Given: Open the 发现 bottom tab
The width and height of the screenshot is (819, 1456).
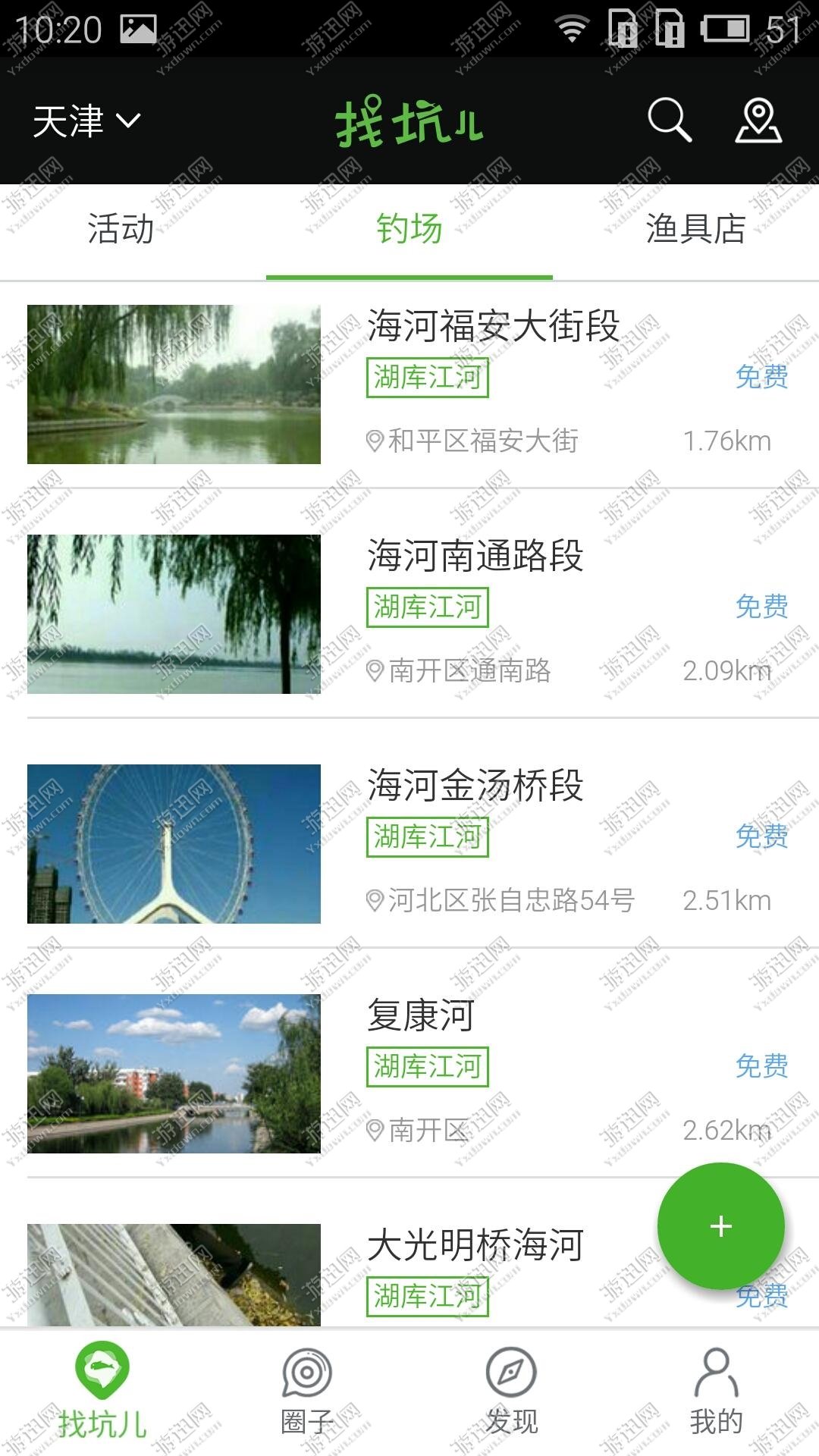Looking at the screenshot, I should pyautogui.click(x=512, y=1392).
